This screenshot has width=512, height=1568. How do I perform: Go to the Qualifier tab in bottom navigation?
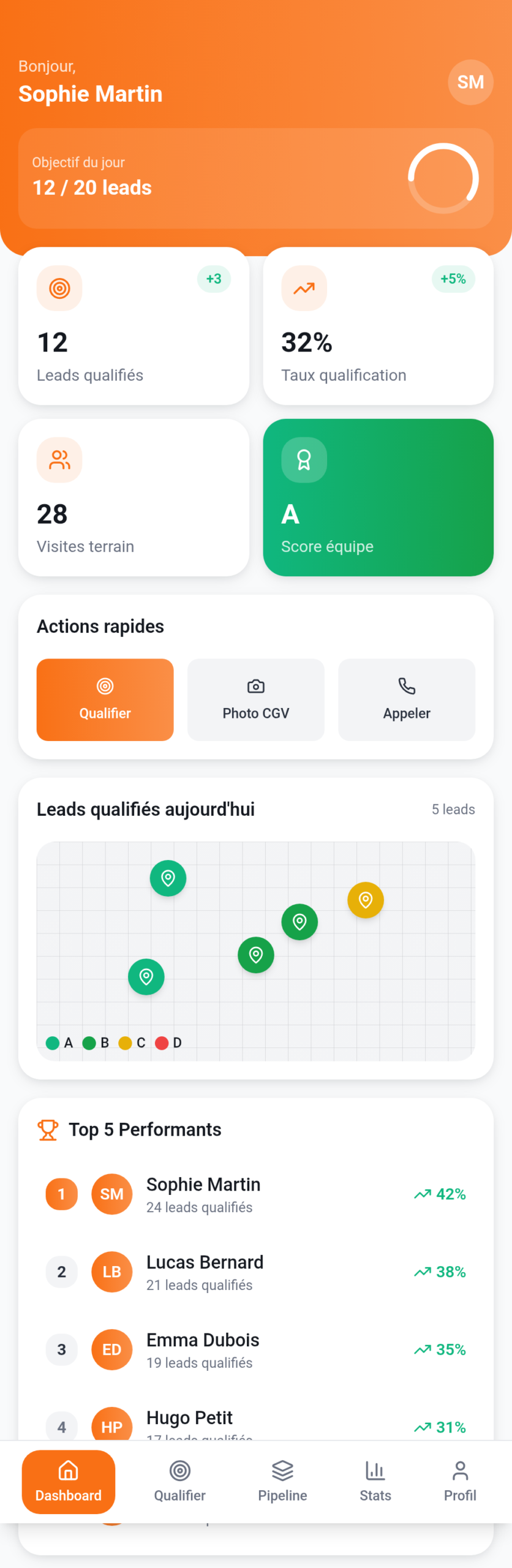point(179,1481)
